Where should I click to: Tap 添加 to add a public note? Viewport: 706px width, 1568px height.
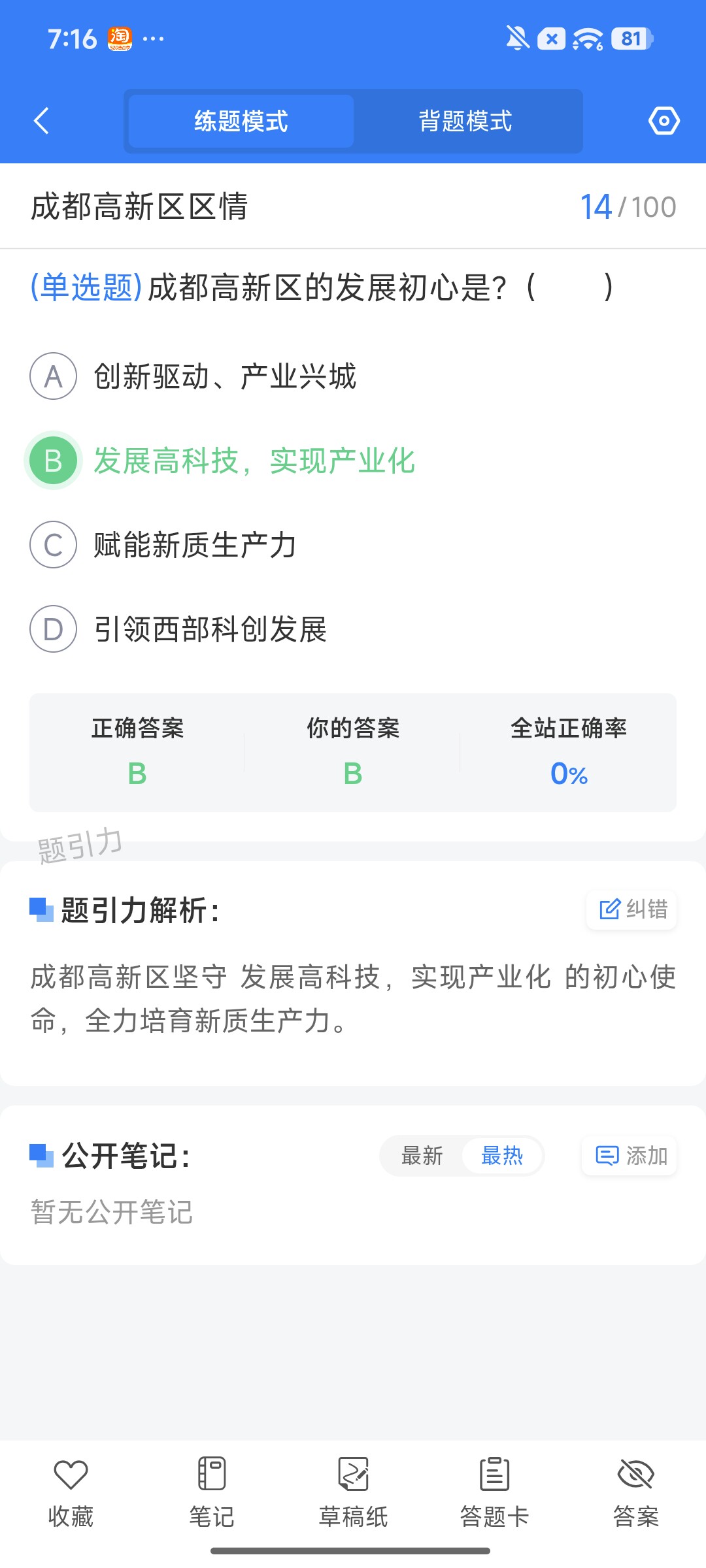[x=629, y=1156]
